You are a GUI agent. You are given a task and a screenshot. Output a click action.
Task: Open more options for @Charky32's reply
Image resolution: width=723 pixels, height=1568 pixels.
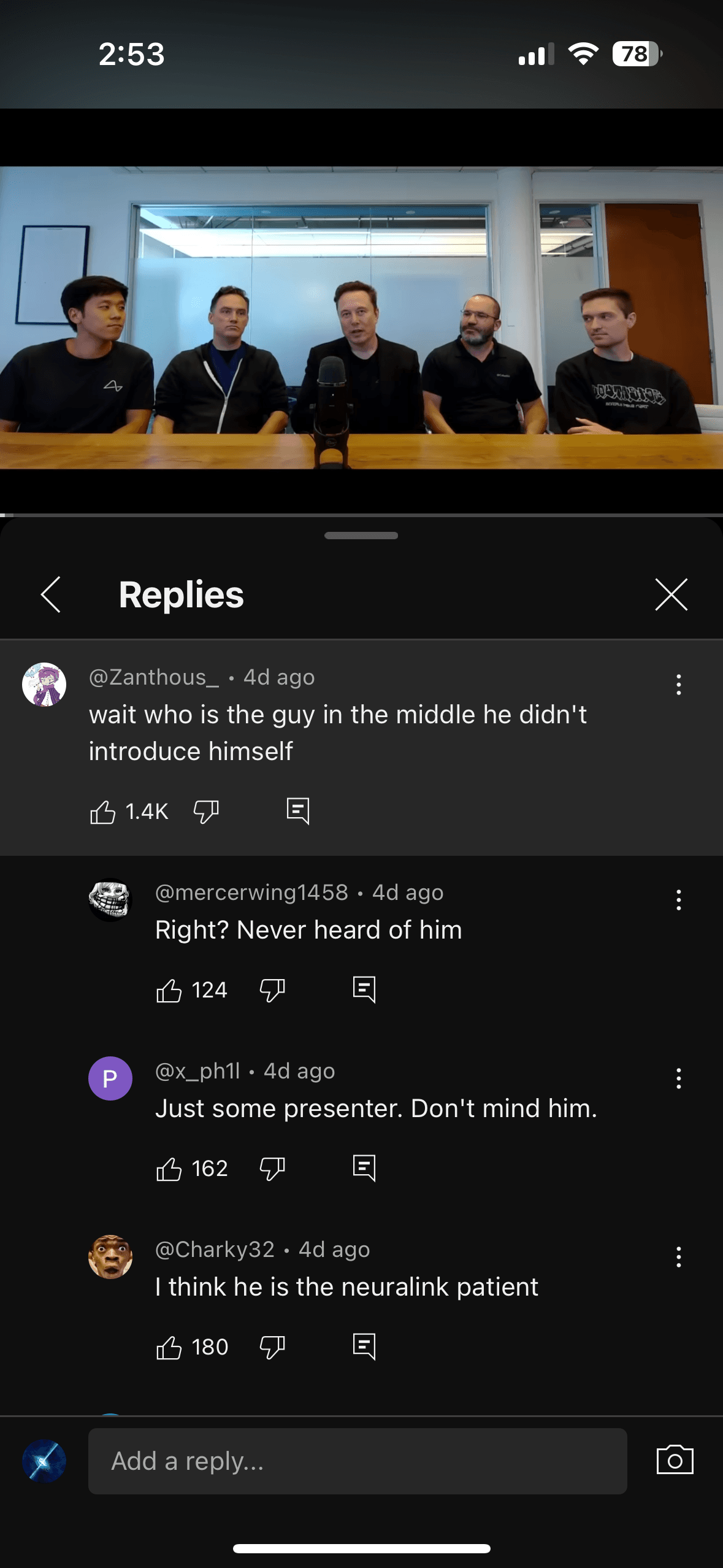click(x=678, y=1257)
